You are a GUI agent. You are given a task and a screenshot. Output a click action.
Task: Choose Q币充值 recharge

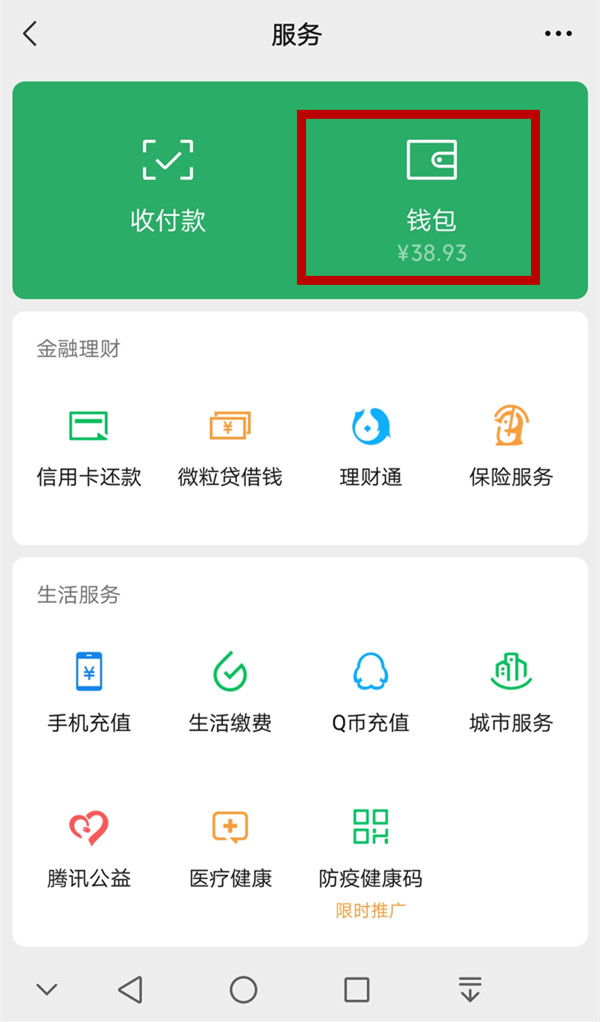click(370, 690)
